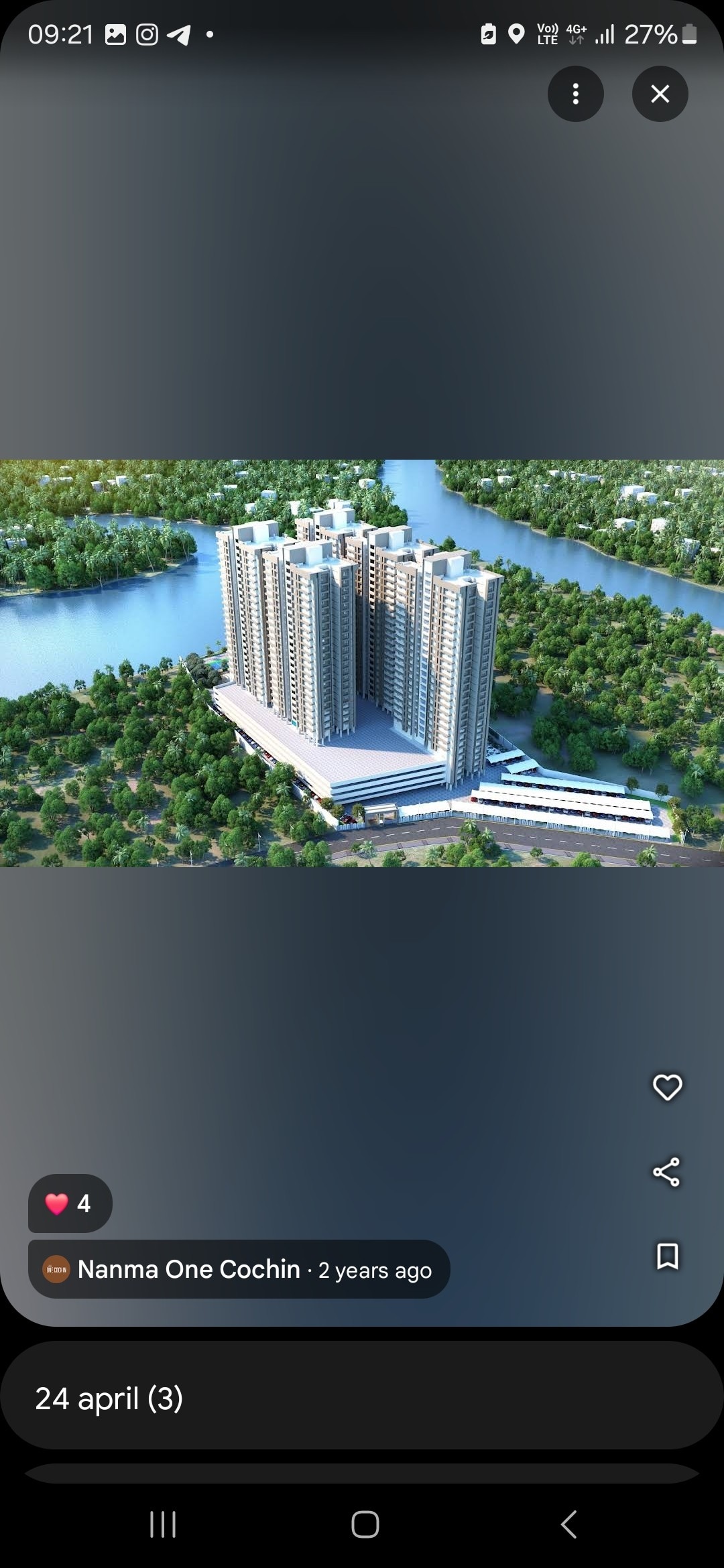This screenshot has height=1568, width=724.
Task: Close the photo viewer
Action: click(x=660, y=94)
